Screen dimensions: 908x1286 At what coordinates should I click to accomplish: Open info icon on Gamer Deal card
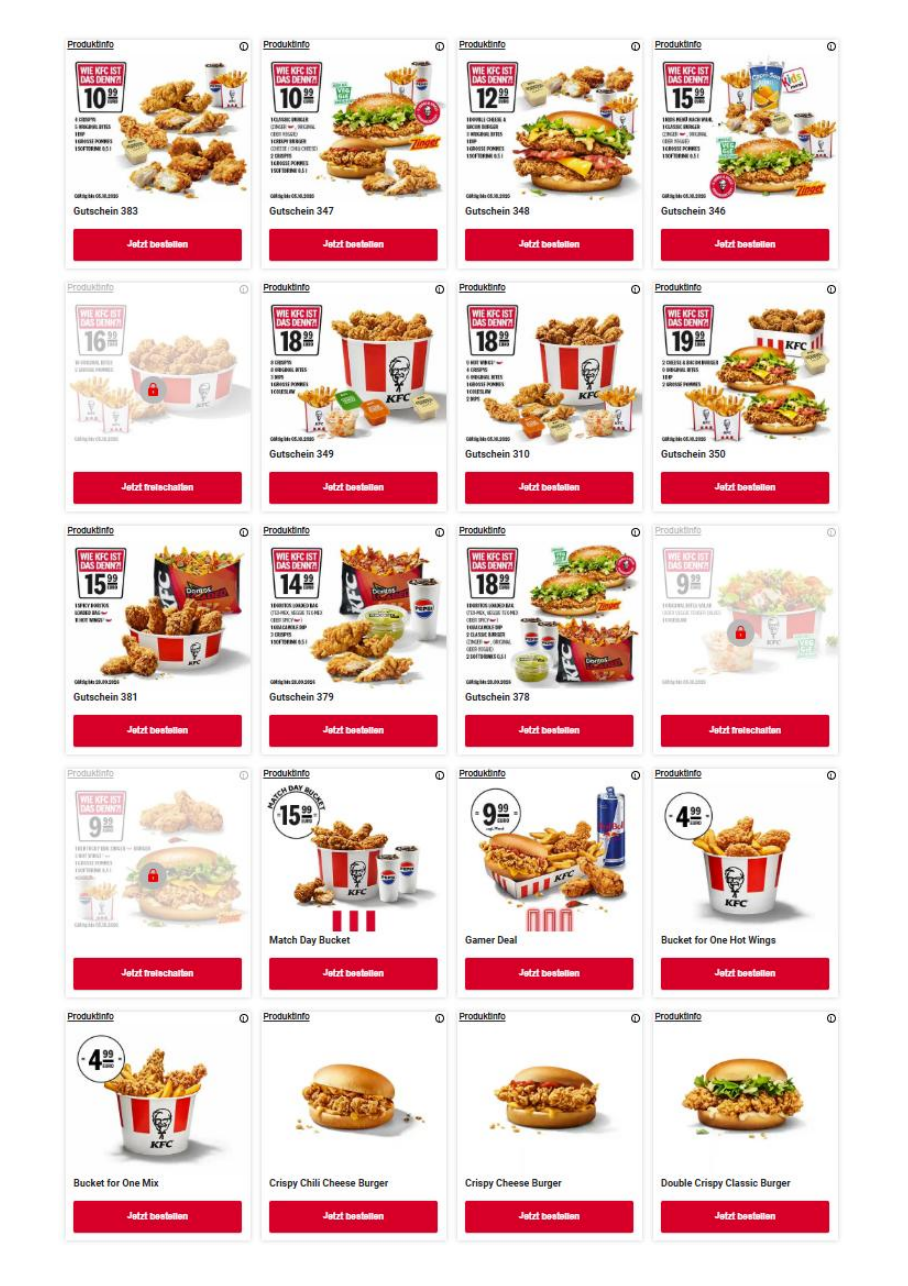tap(635, 775)
